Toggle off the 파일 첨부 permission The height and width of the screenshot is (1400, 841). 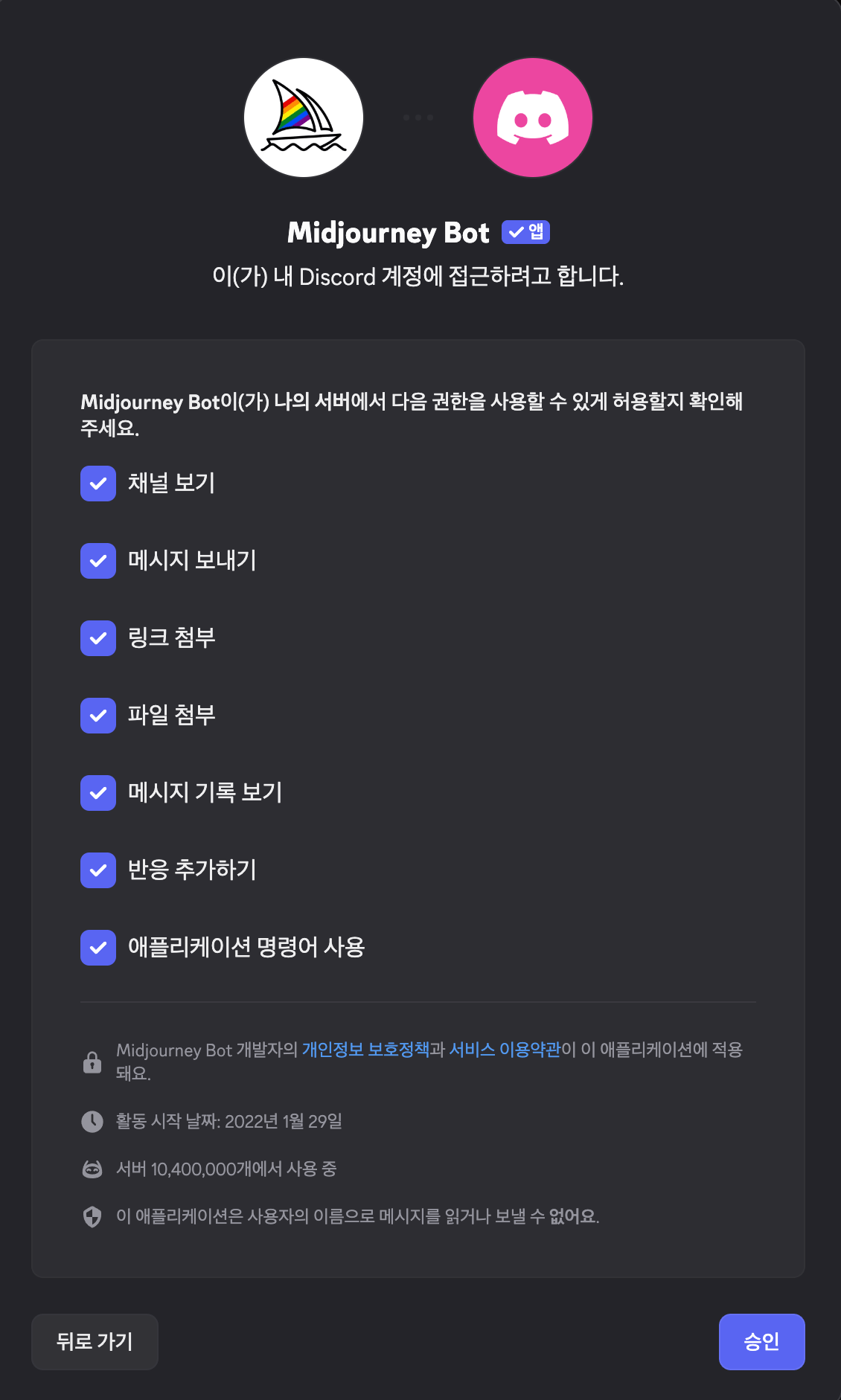click(97, 716)
